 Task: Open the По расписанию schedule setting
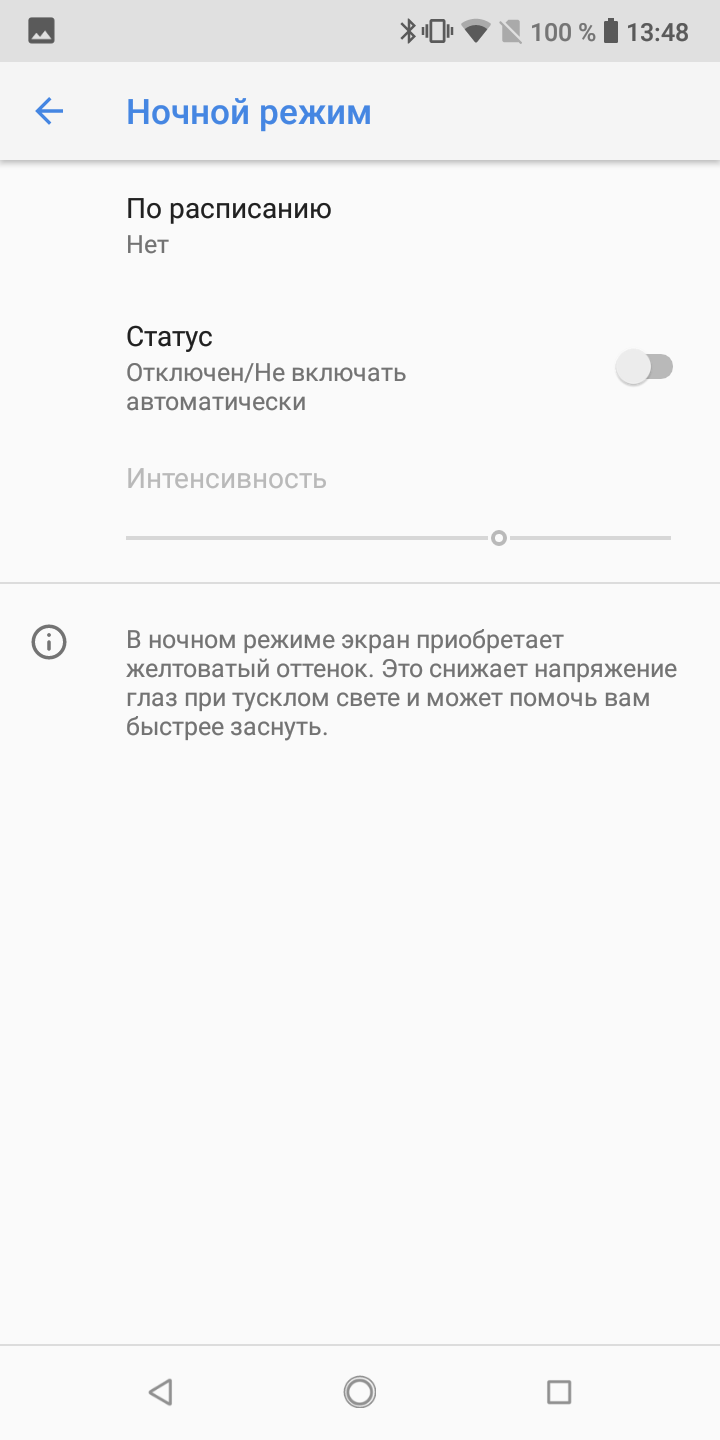coord(228,226)
